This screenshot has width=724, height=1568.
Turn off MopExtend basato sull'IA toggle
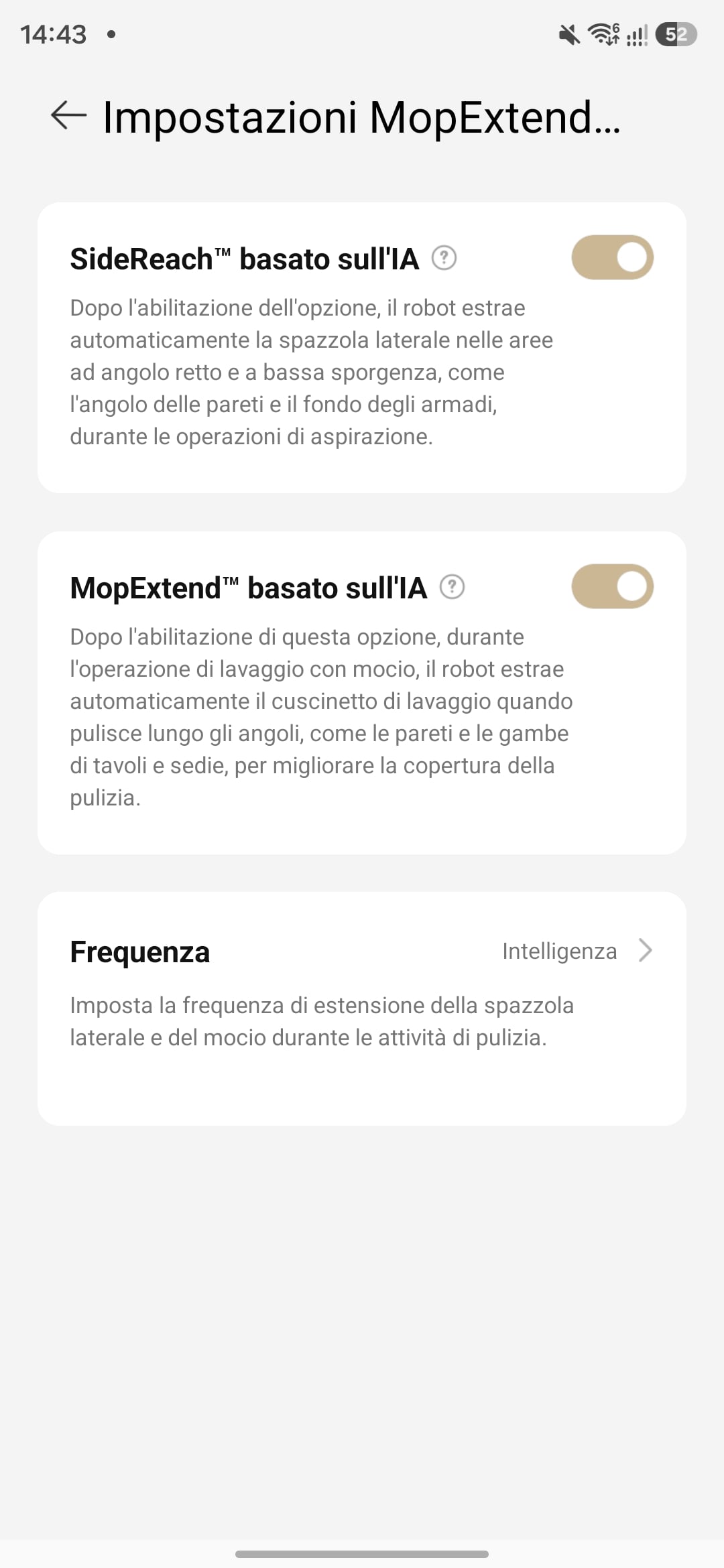pyautogui.click(x=612, y=586)
